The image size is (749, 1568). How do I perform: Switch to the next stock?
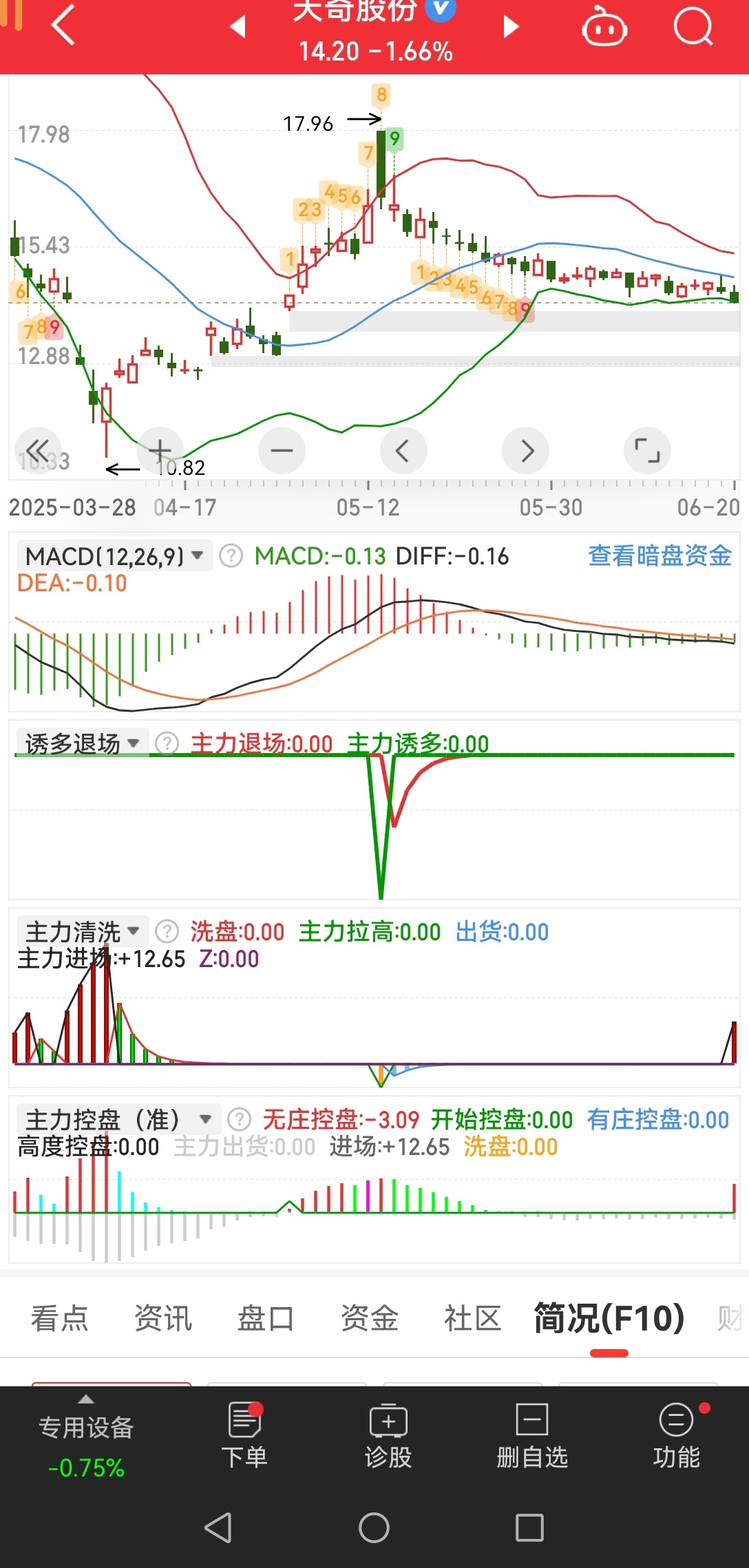click(x=510, y=27)
